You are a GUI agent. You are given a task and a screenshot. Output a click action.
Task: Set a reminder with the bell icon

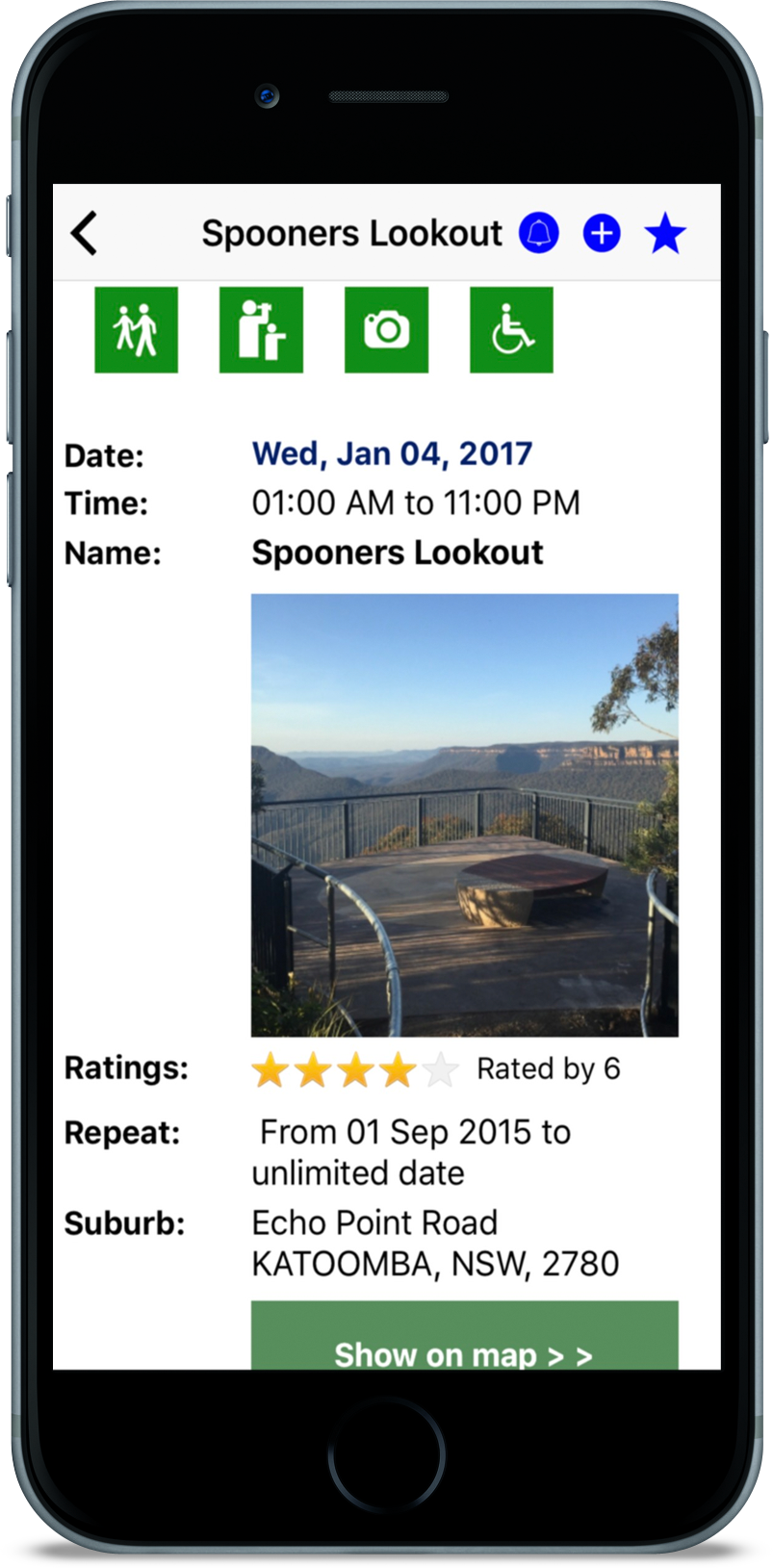[539, 233]
